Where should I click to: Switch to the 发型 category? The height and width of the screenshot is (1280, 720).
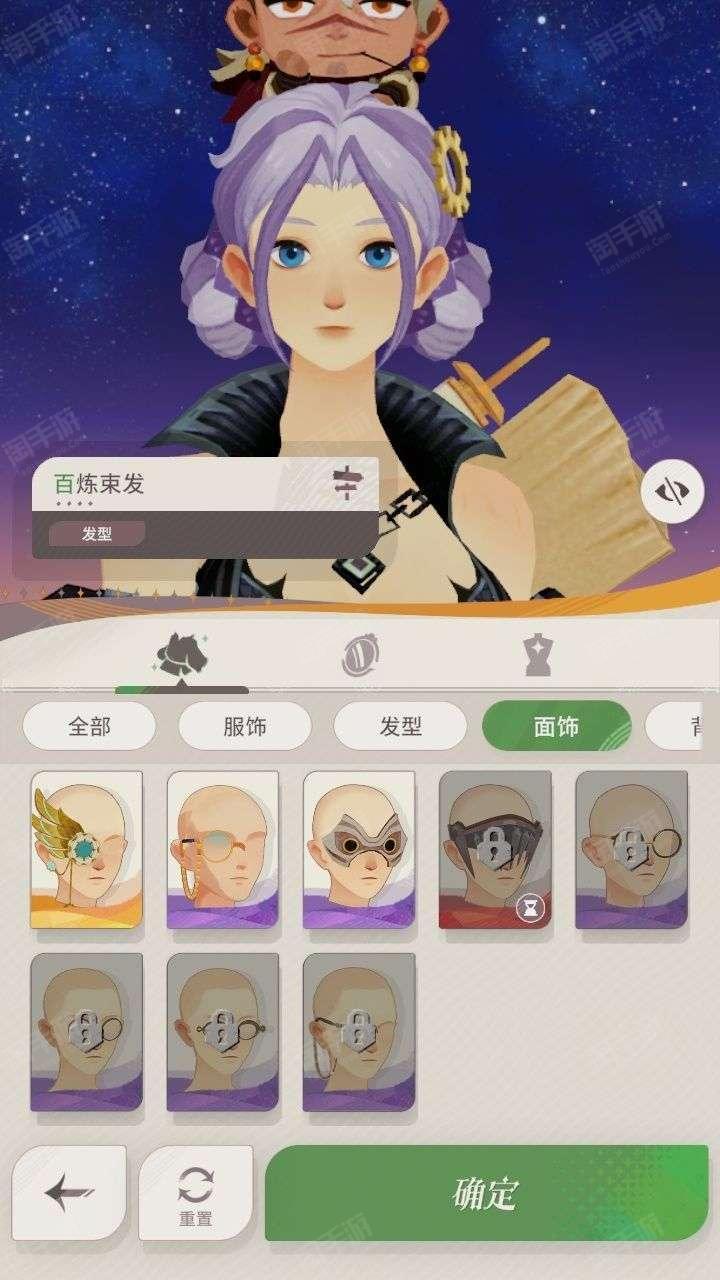point(400,726)
